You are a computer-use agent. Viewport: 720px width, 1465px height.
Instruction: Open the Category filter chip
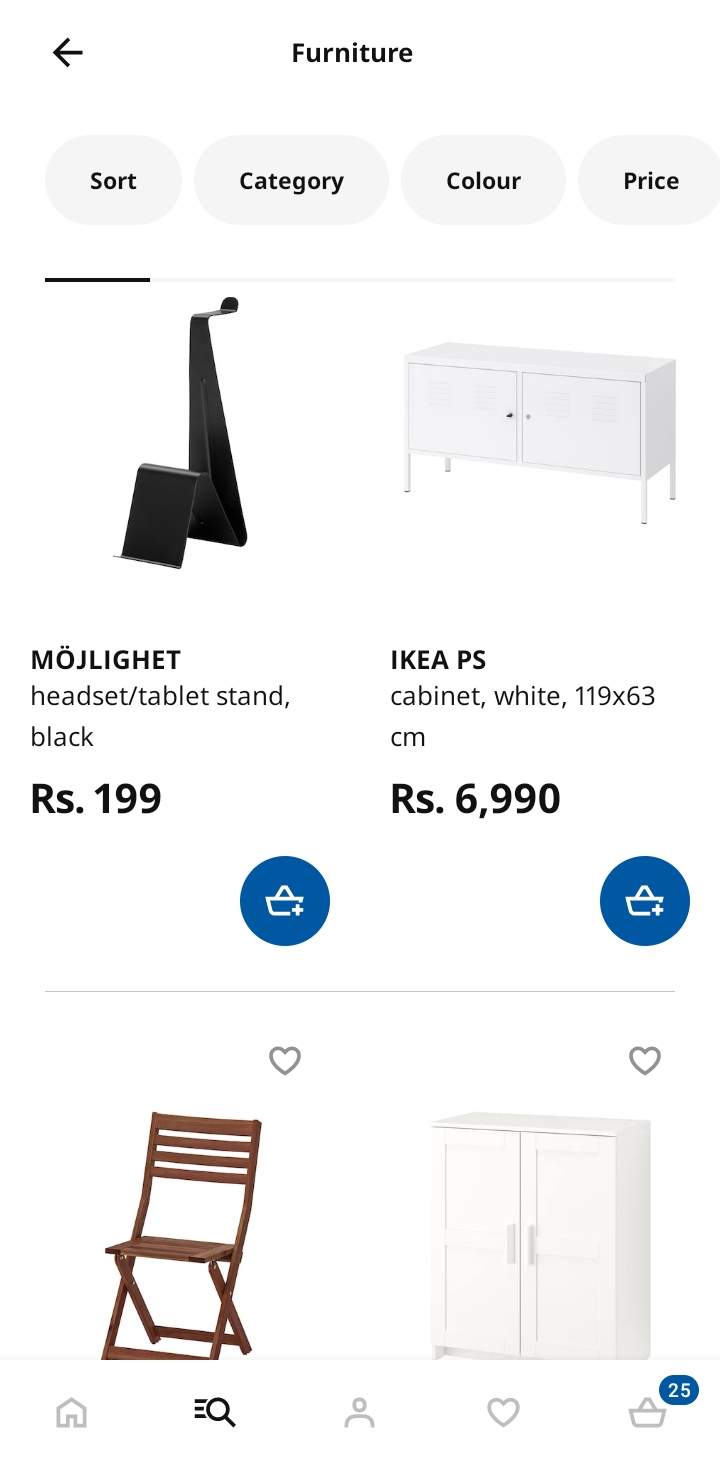point(291,181)
